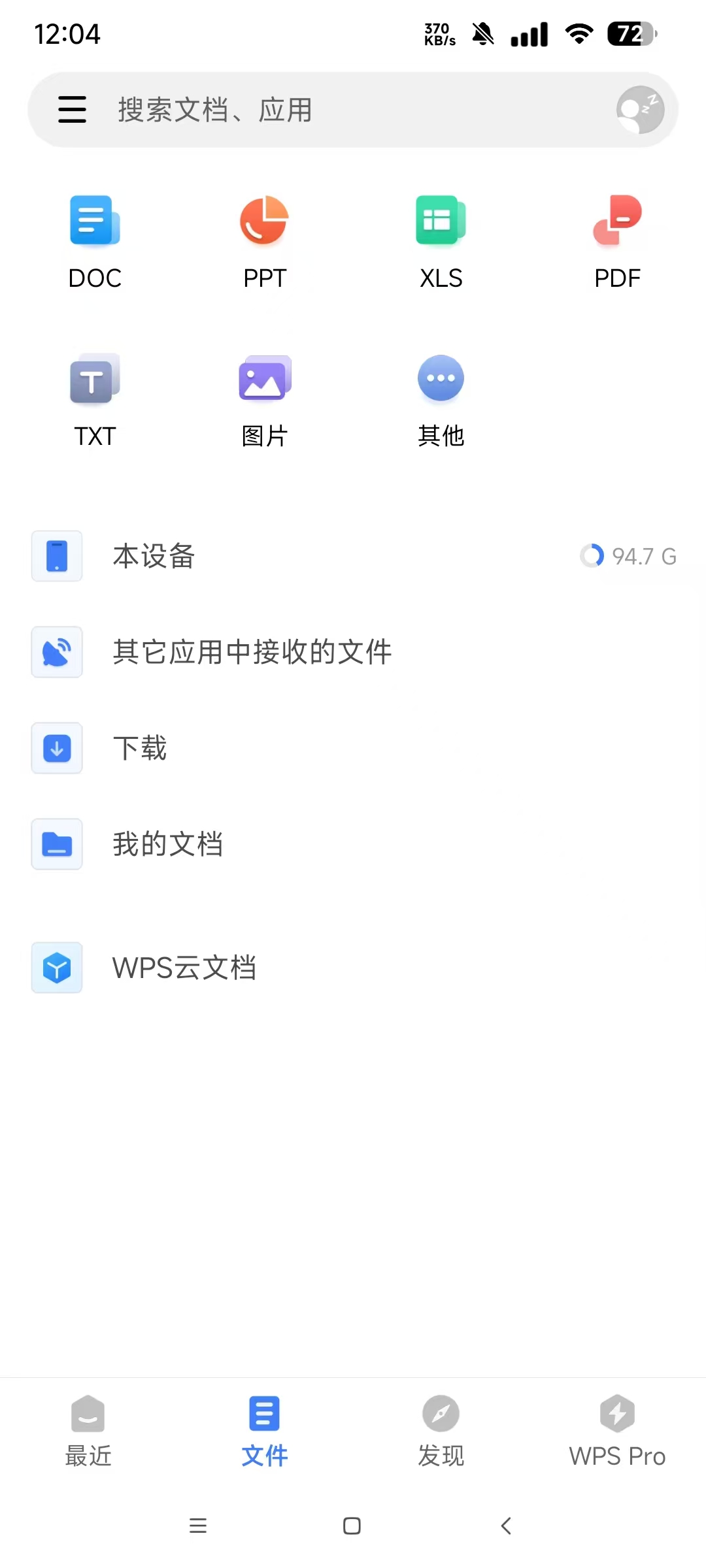The image size is (706, 1568).
Task: Open the hamburger menu beside search bar
Action: tap(72, 110)
